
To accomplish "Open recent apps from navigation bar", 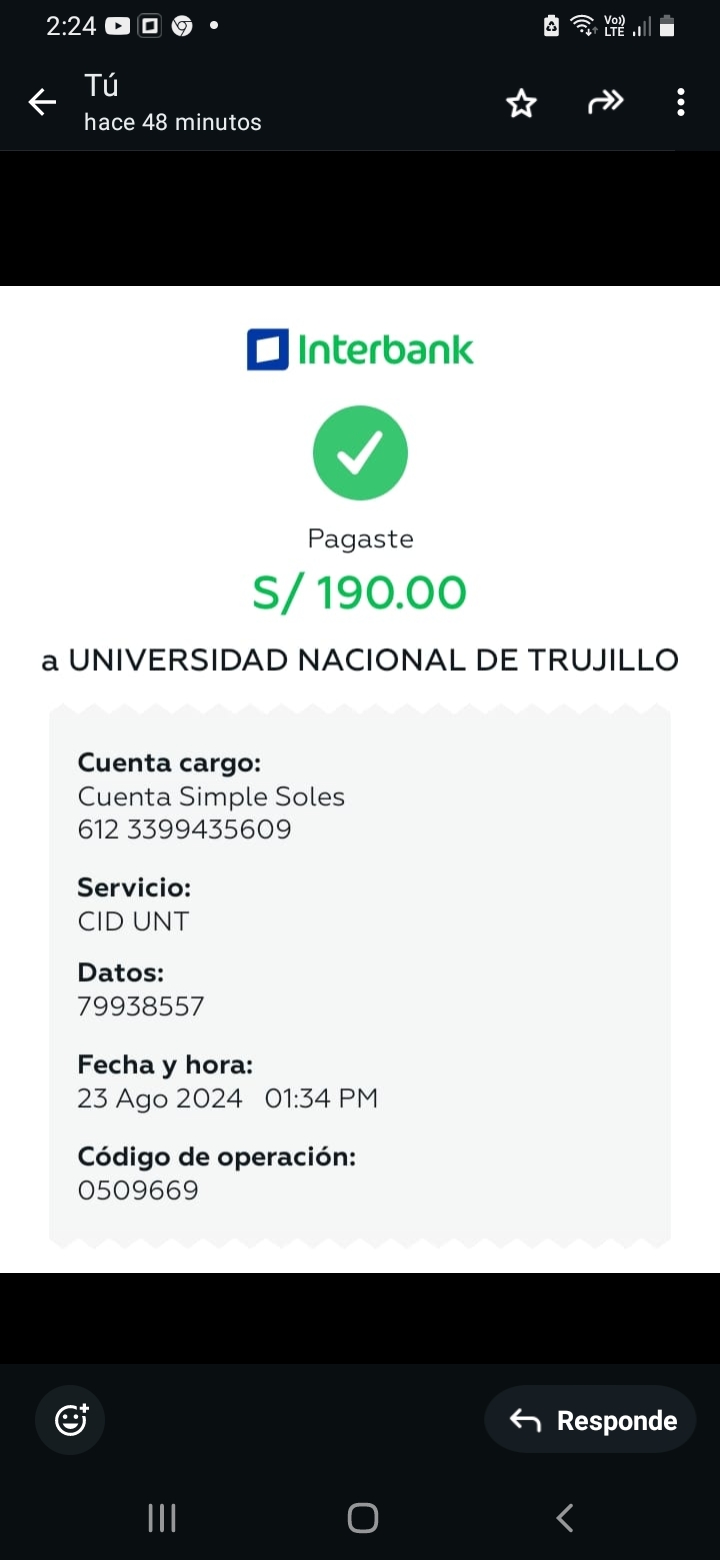I will click(162, 1518).
